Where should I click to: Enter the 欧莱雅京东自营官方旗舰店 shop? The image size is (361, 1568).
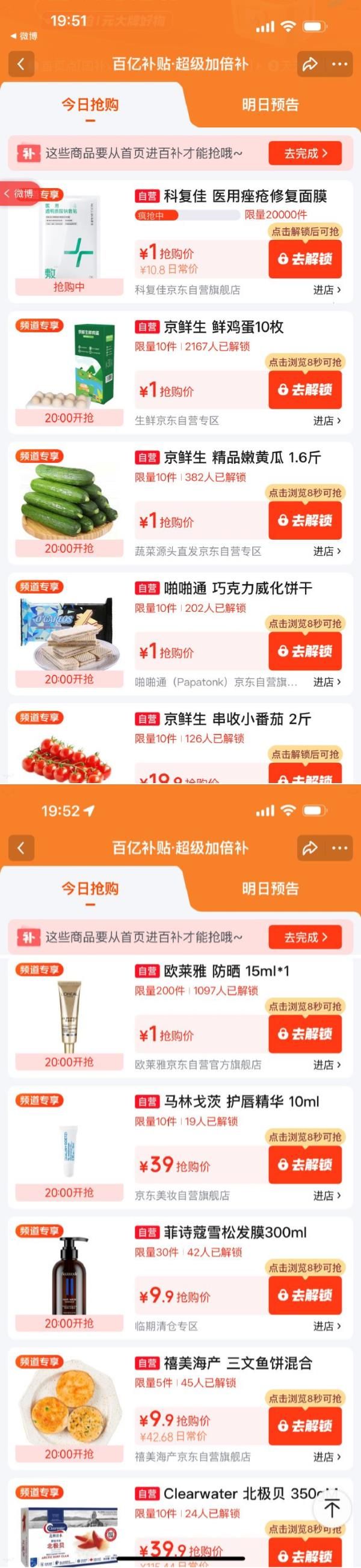(327, 1064)
